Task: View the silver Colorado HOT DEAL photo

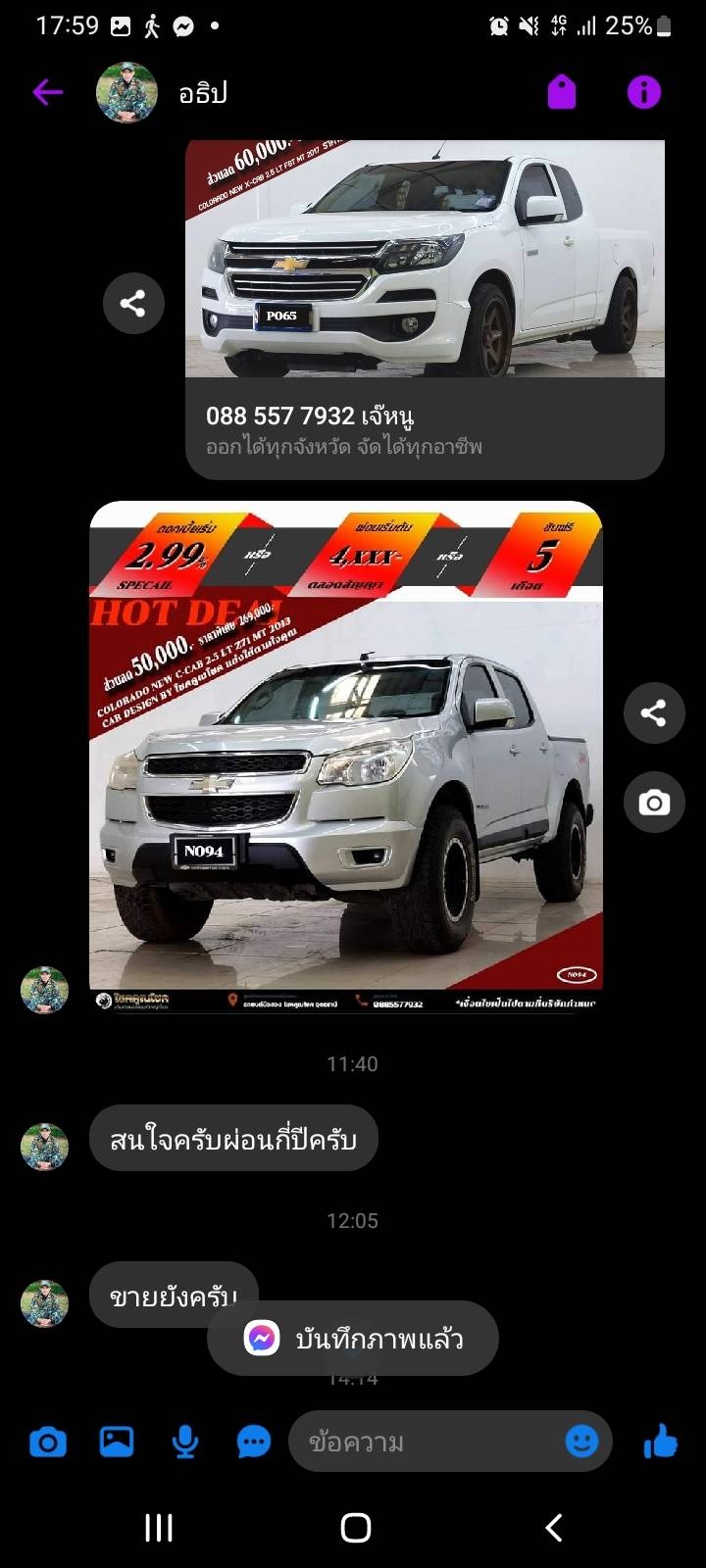Action: point(345,758)
